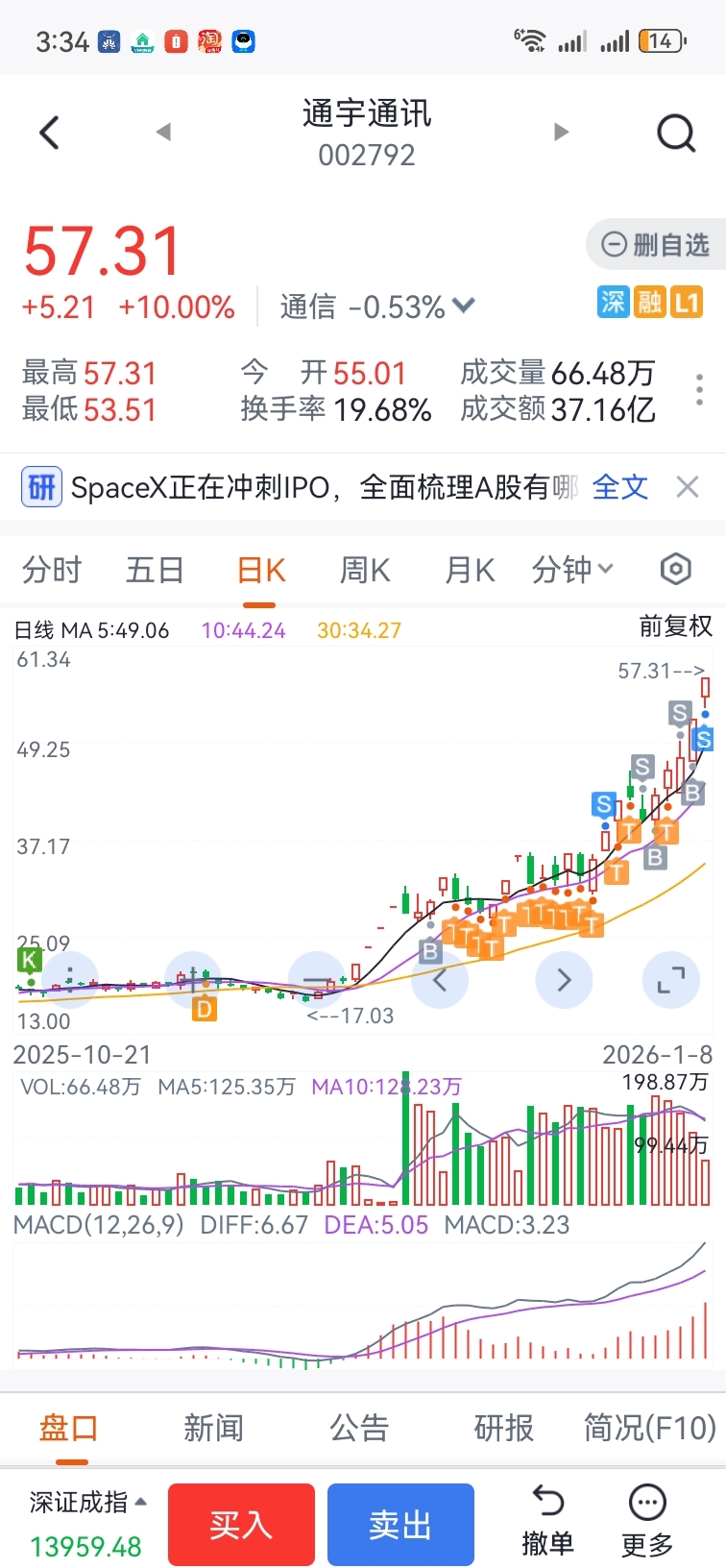Open chart settings hexagon icon
726x1568 pixels.
676,570
